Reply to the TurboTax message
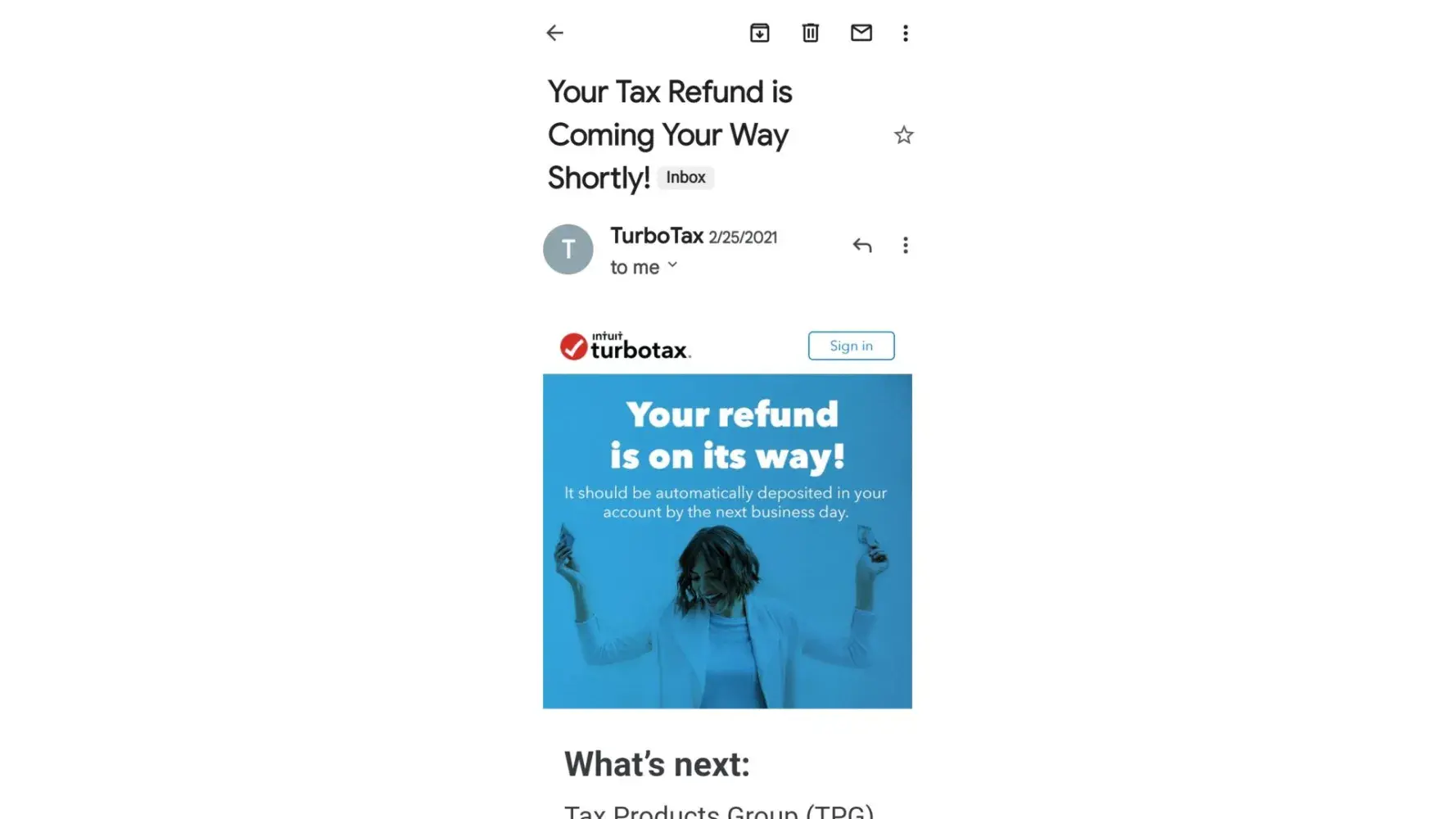 861,245
